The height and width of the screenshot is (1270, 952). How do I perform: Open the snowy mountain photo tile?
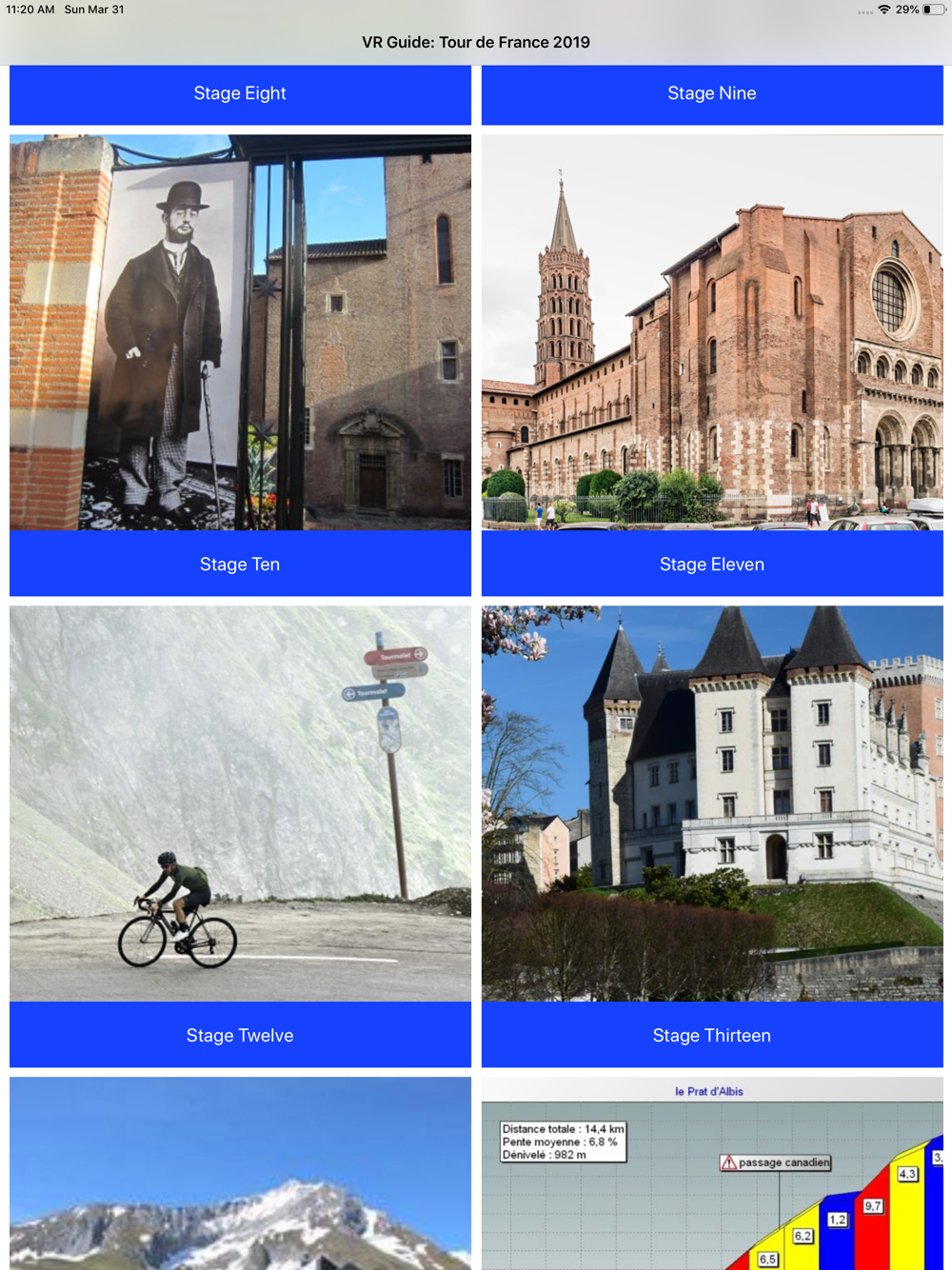coord(240,1173)
